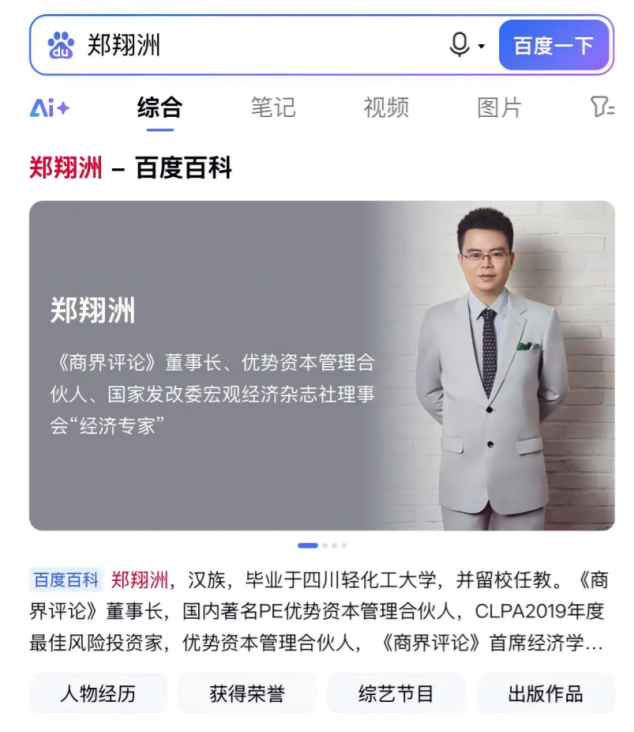634x732 pixels.
Task: Jump to the 获得荣誉 section
Action: (247, 693)
